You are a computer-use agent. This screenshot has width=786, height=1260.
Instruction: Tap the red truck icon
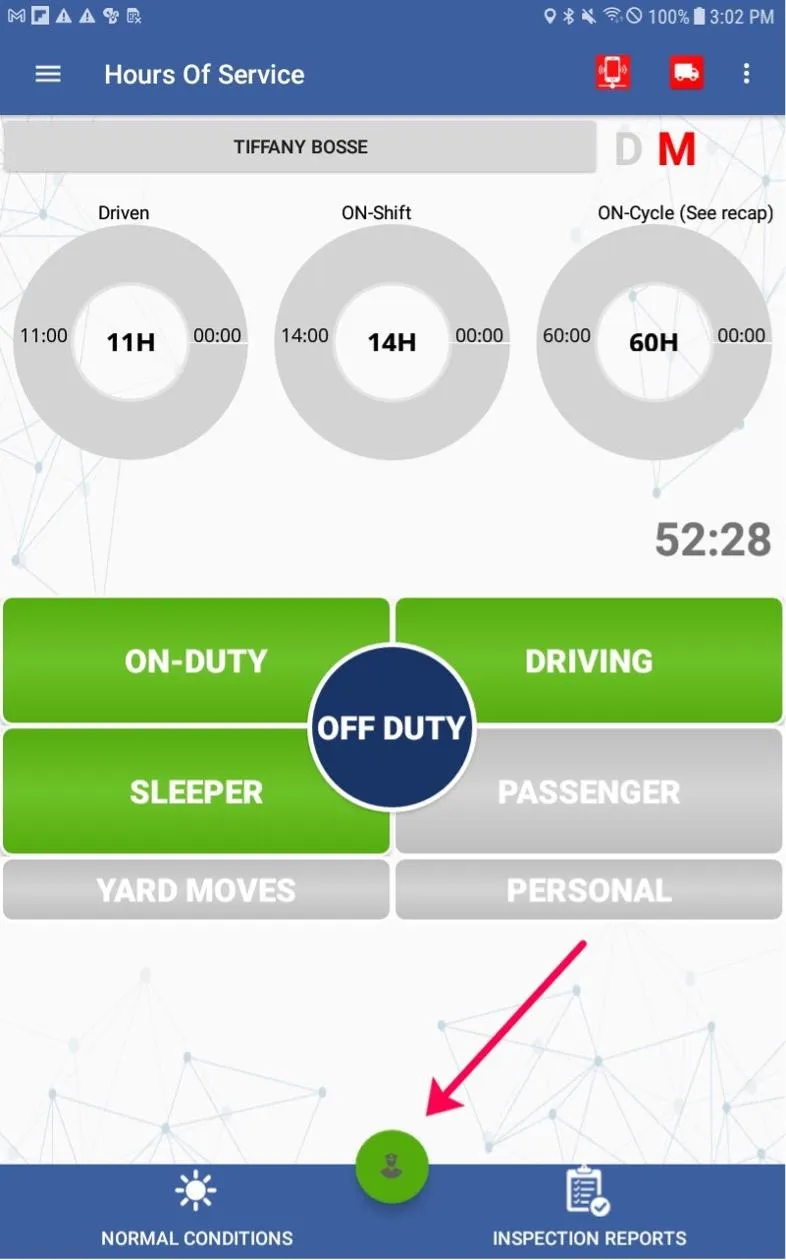(686, 73)
